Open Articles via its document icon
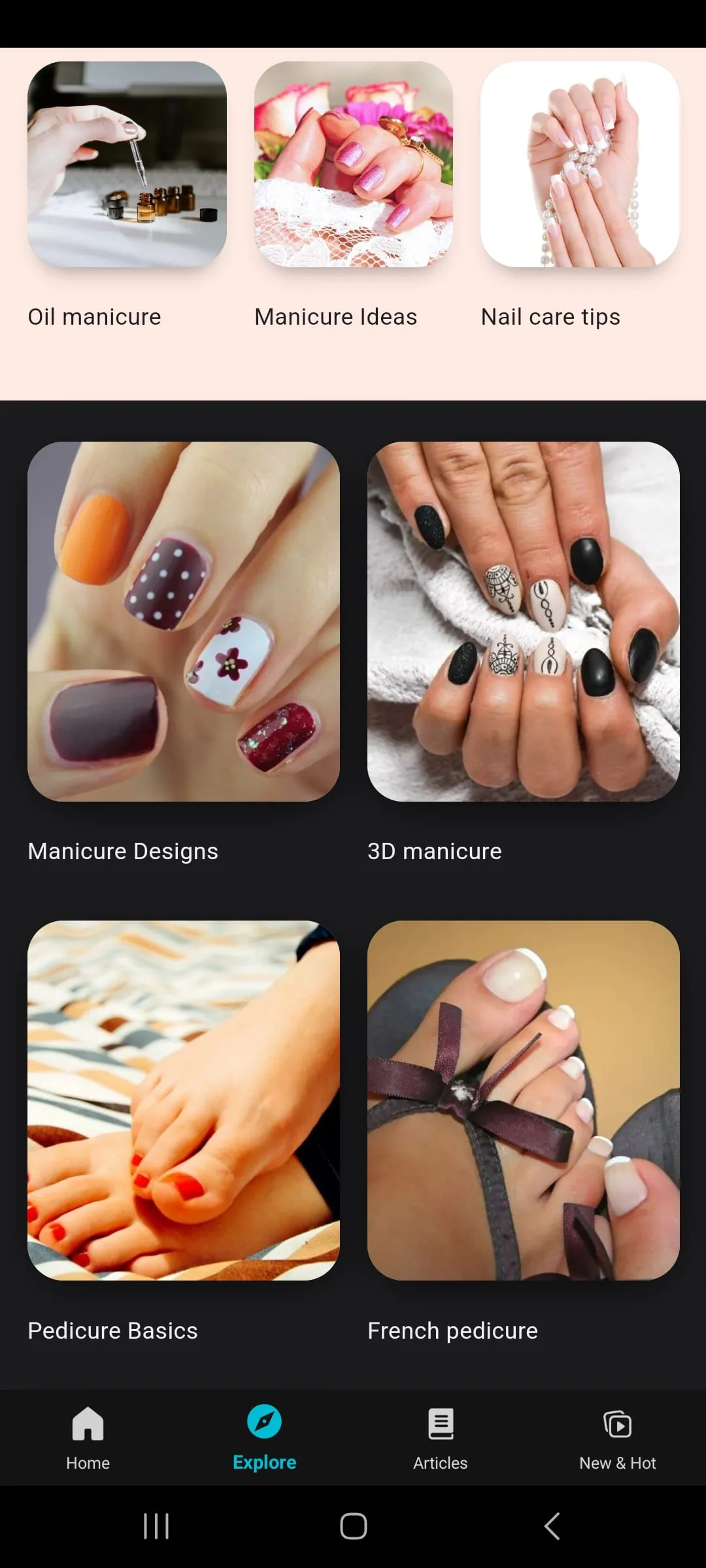This screenshot has height=1568, width=706. click(441, 1422)
